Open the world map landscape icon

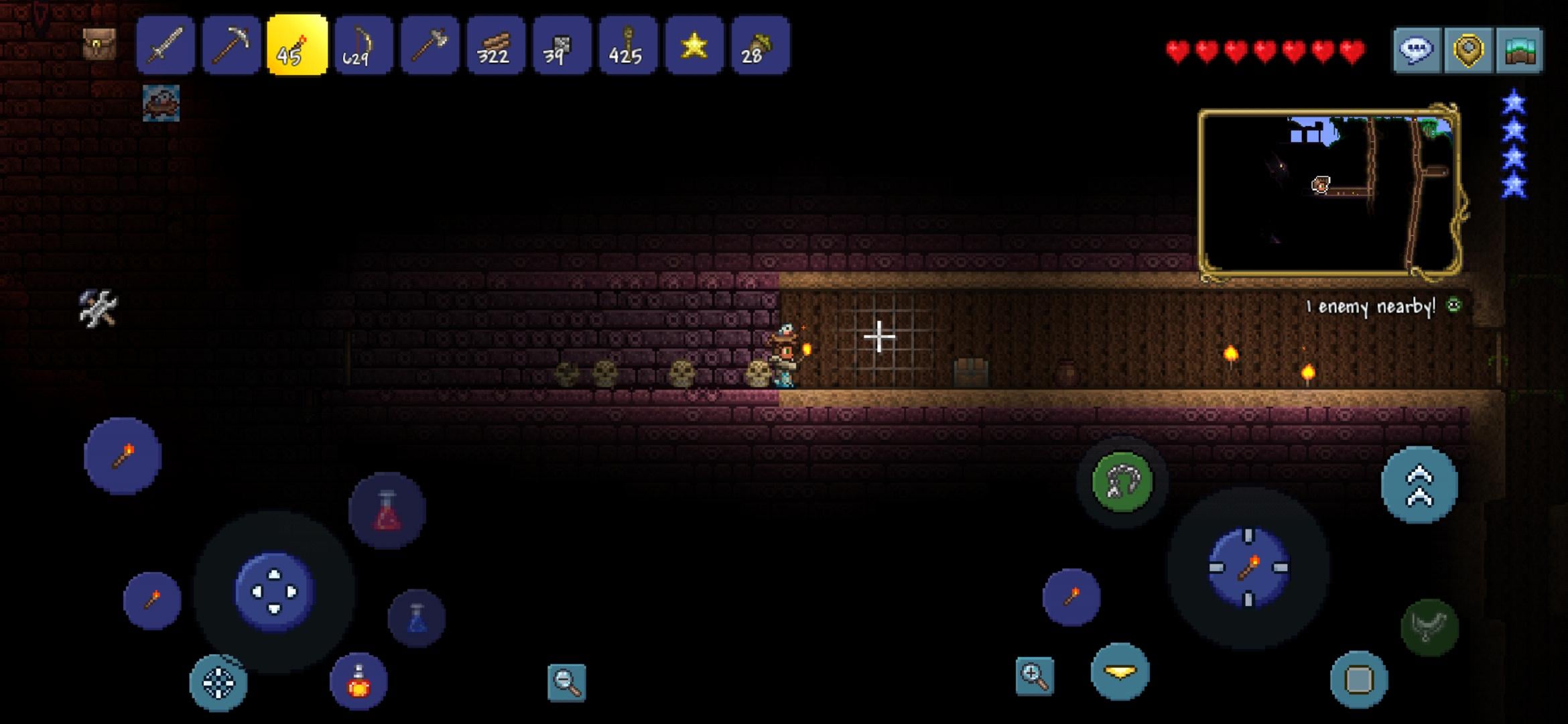(x=1519, y=50)
